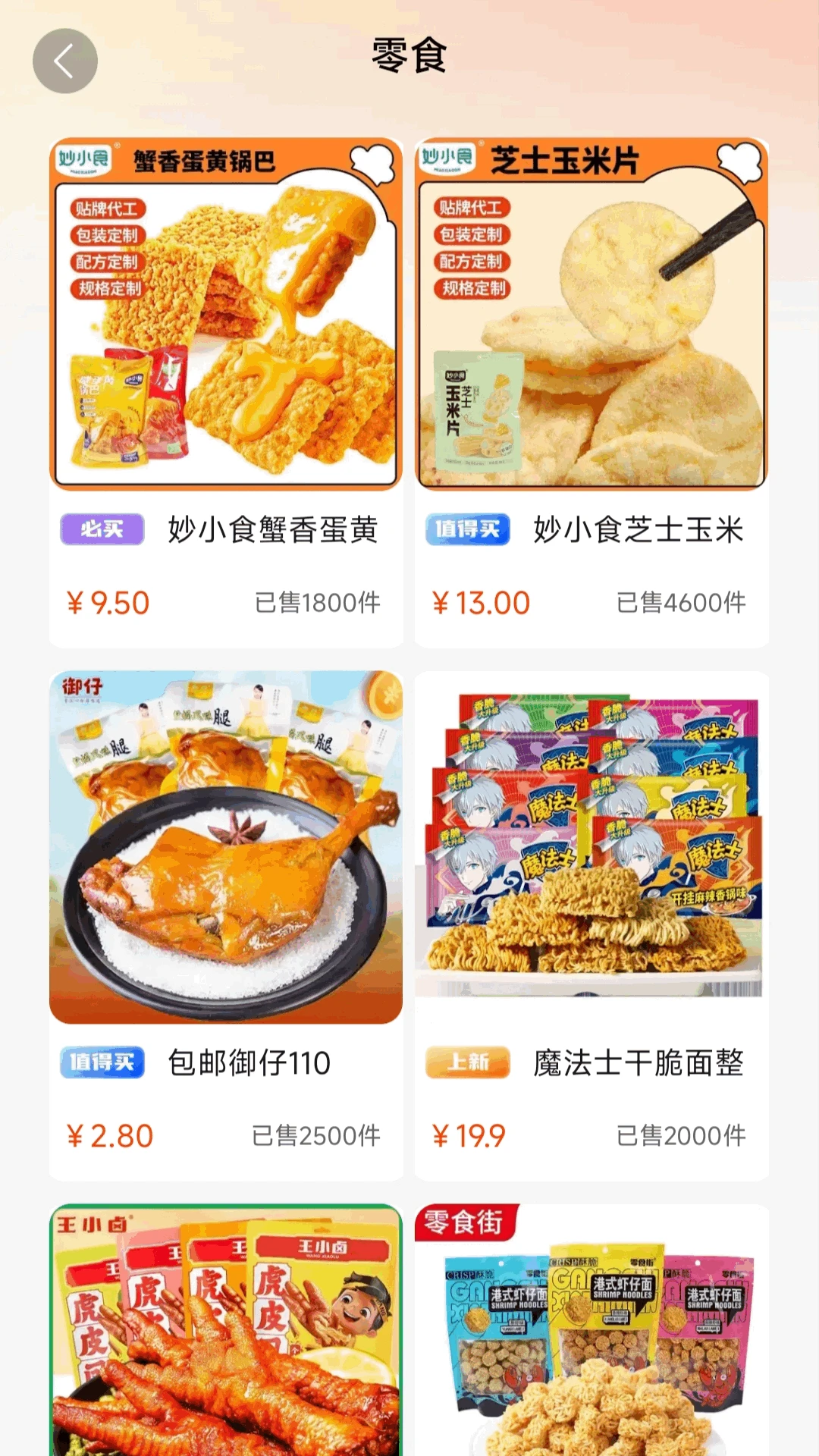
Task: Open the 王小卤 tiger-skin chicken feet item
Action: 226,1329
